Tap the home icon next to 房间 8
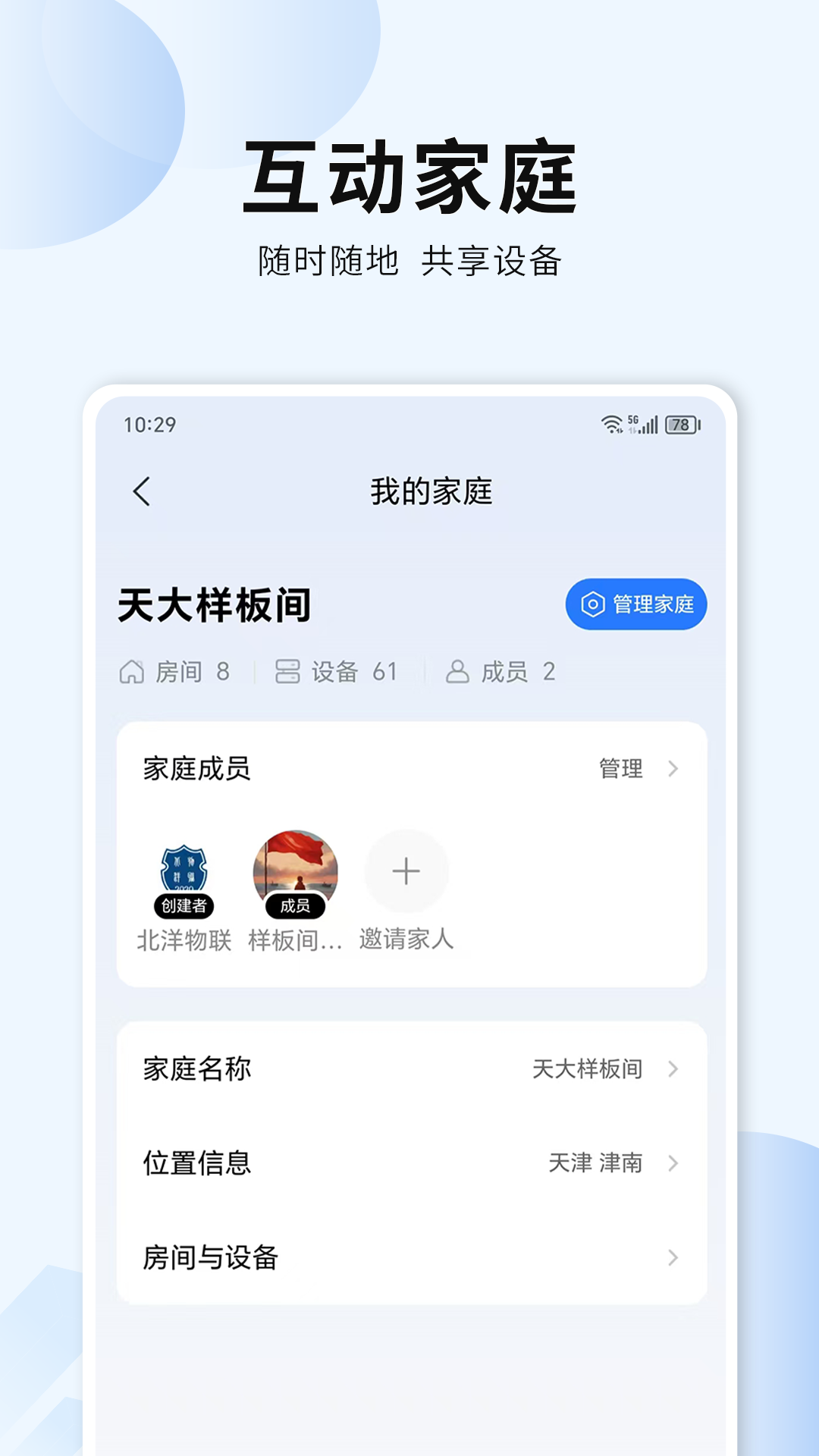 click(133, 672)
